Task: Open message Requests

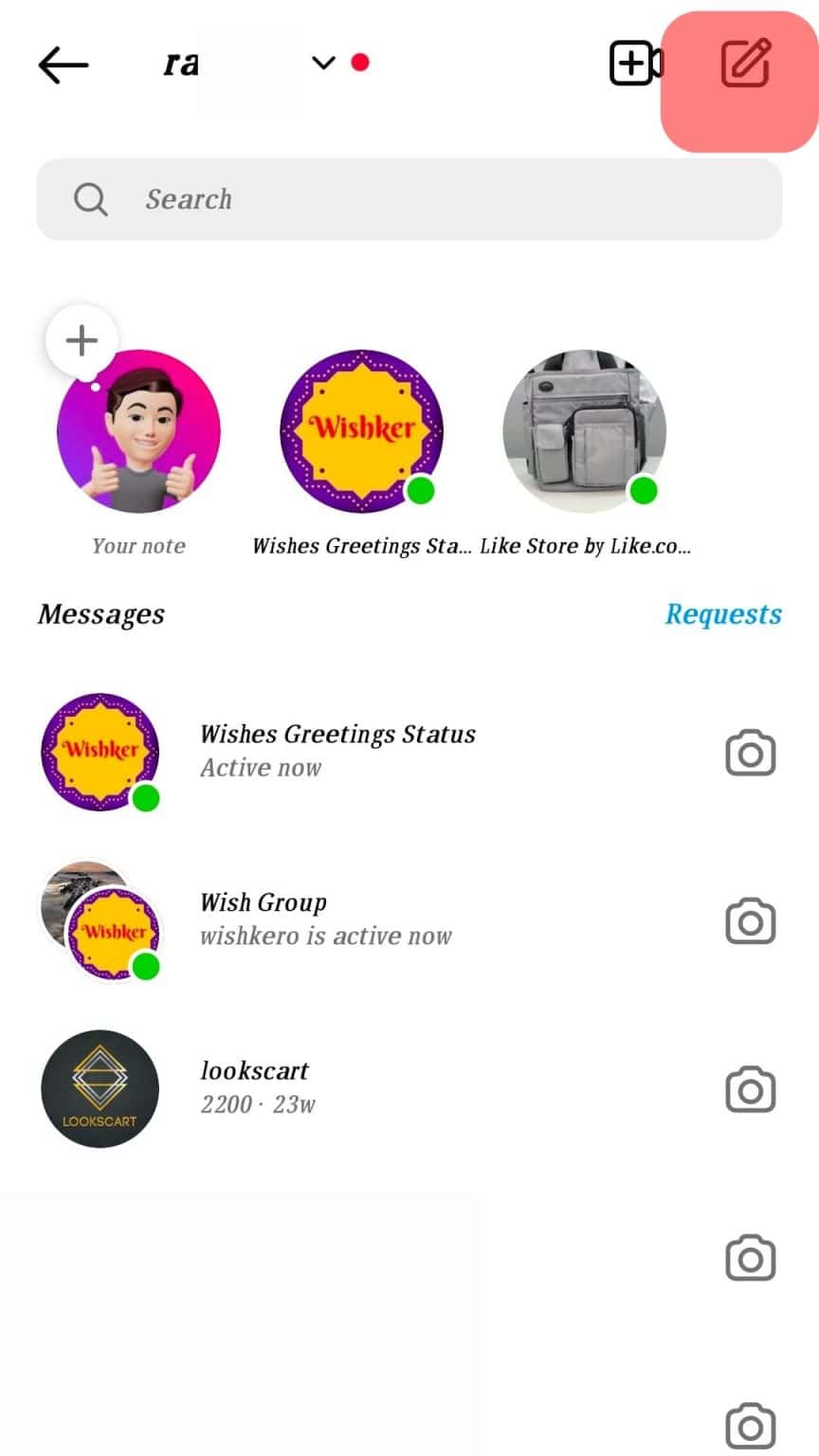Action: coord(723,614)
